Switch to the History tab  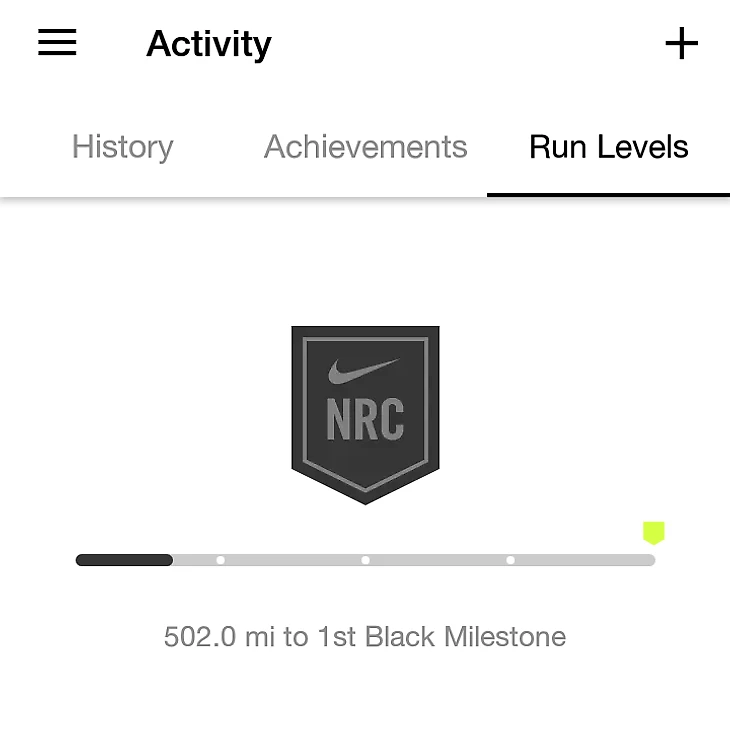(122, 147)
